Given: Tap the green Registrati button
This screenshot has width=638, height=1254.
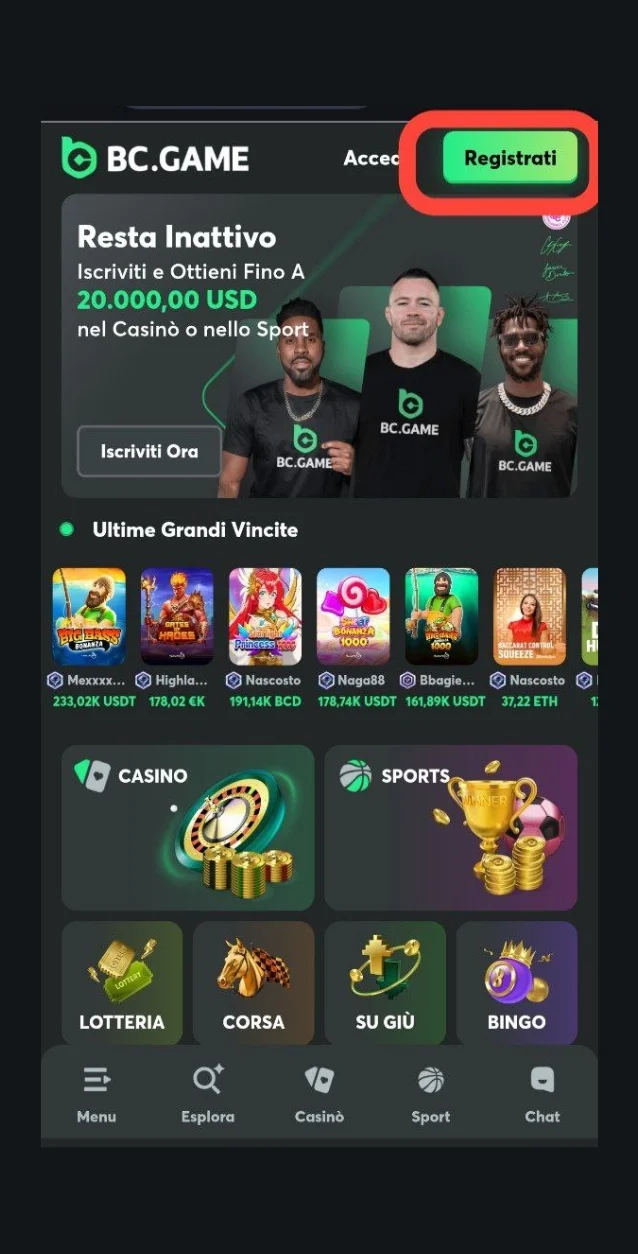Looking at the screenshot, I should click(x=510, y=159).
